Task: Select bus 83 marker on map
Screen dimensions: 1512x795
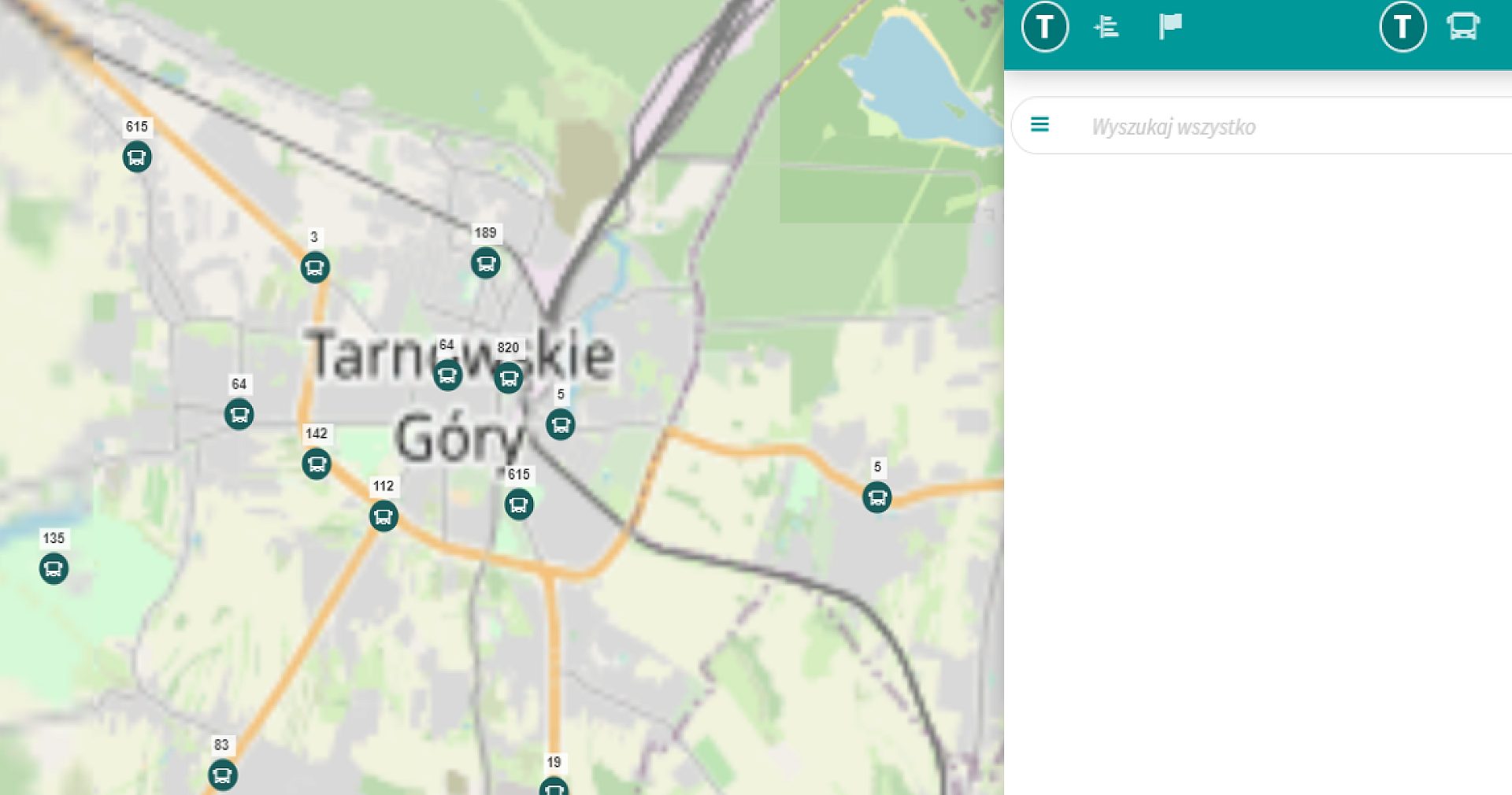Action: [223, 775]
